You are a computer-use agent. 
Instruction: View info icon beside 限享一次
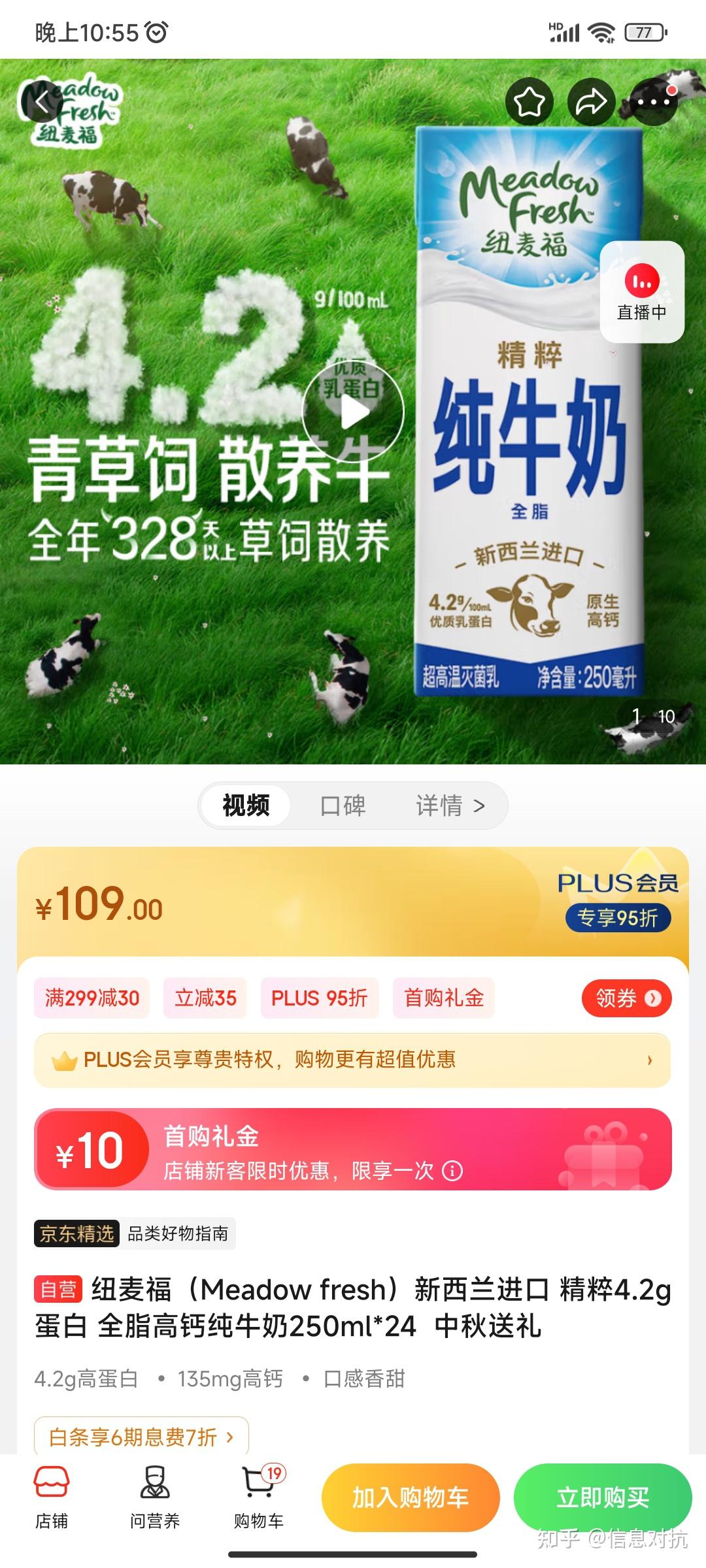coord(452,1170)
